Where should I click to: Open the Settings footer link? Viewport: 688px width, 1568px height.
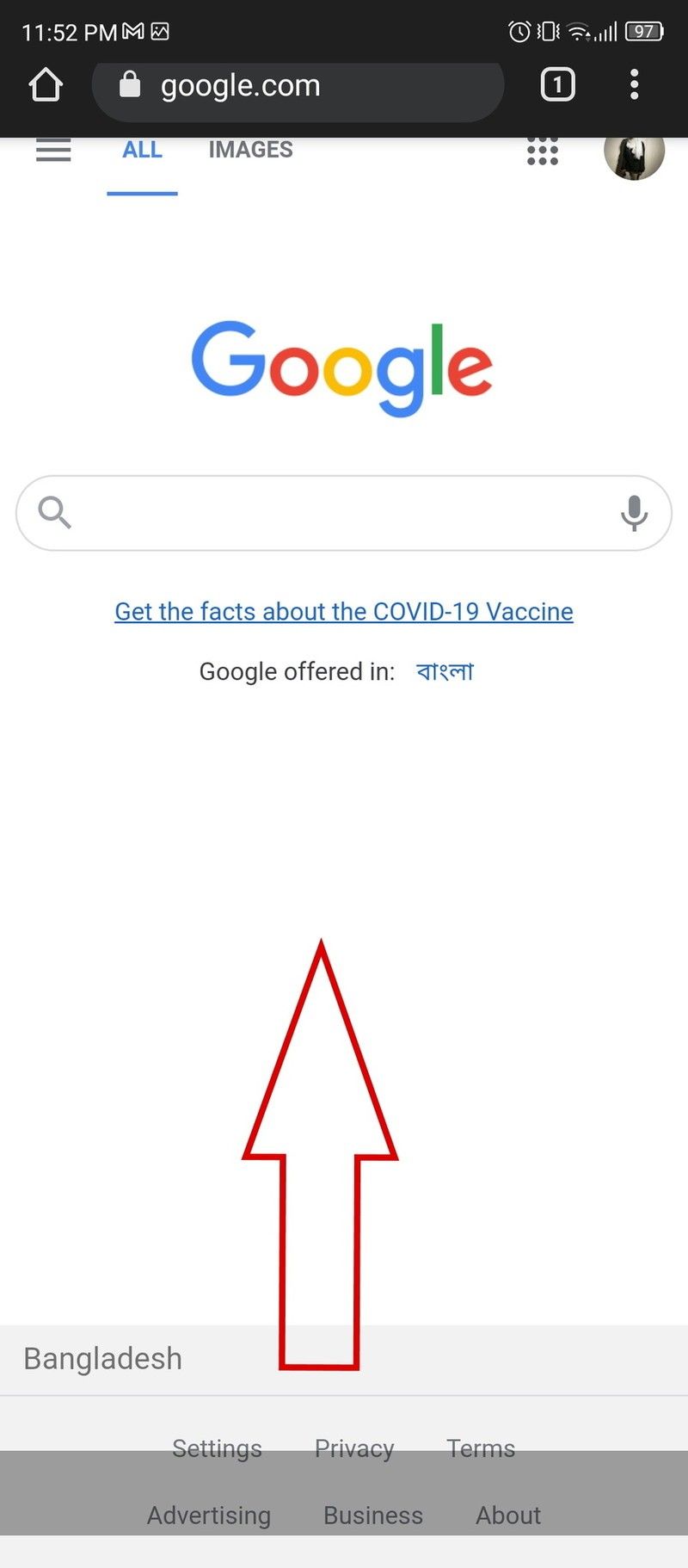tap(217, 1448)
